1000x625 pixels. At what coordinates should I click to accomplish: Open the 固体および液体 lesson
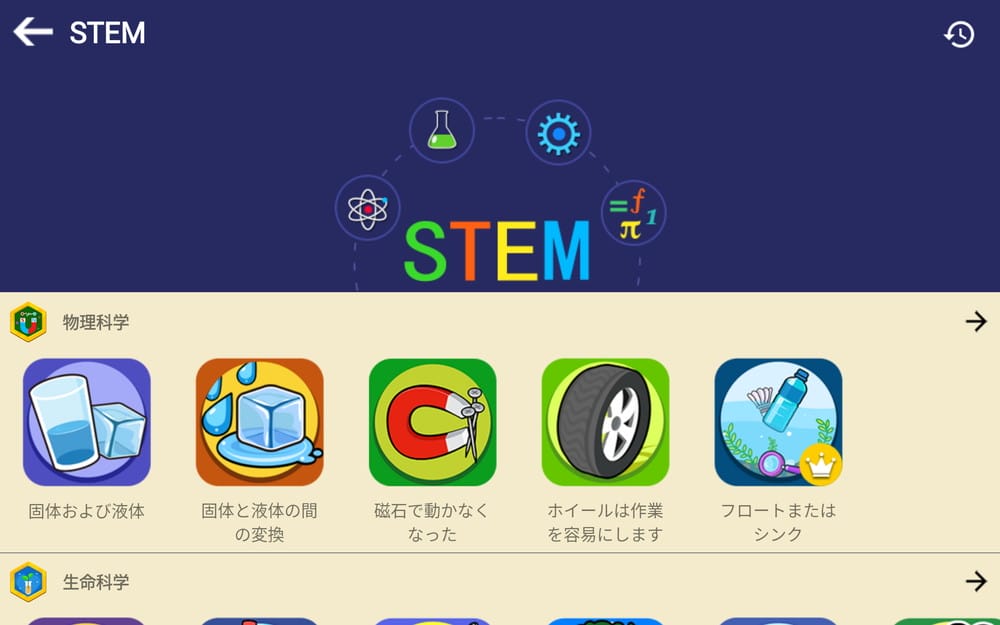tap(87, 422)
